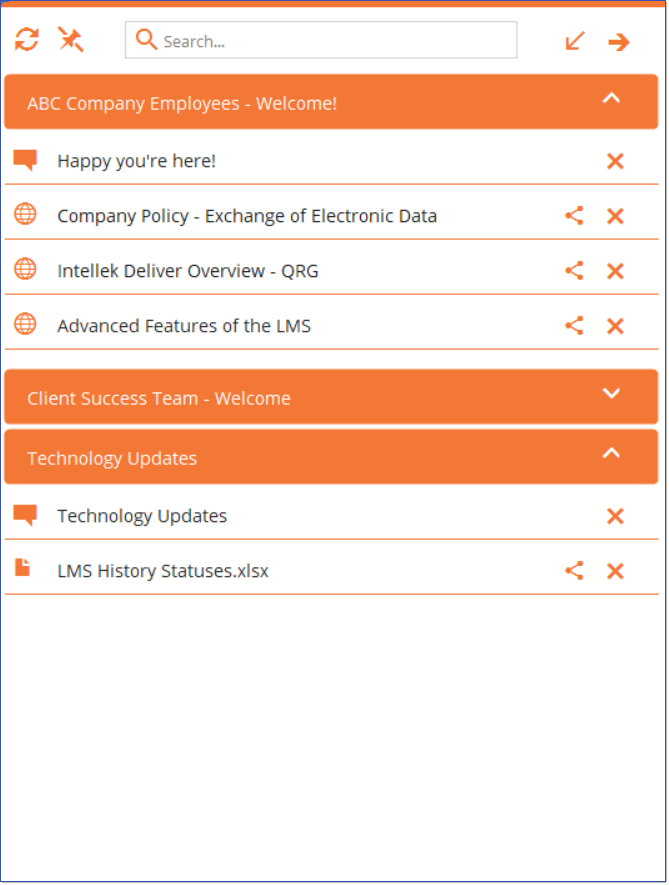Dismiss Intellek Deliver Overview - QRG
669x885 pixels.
click(x=615, y=271)
